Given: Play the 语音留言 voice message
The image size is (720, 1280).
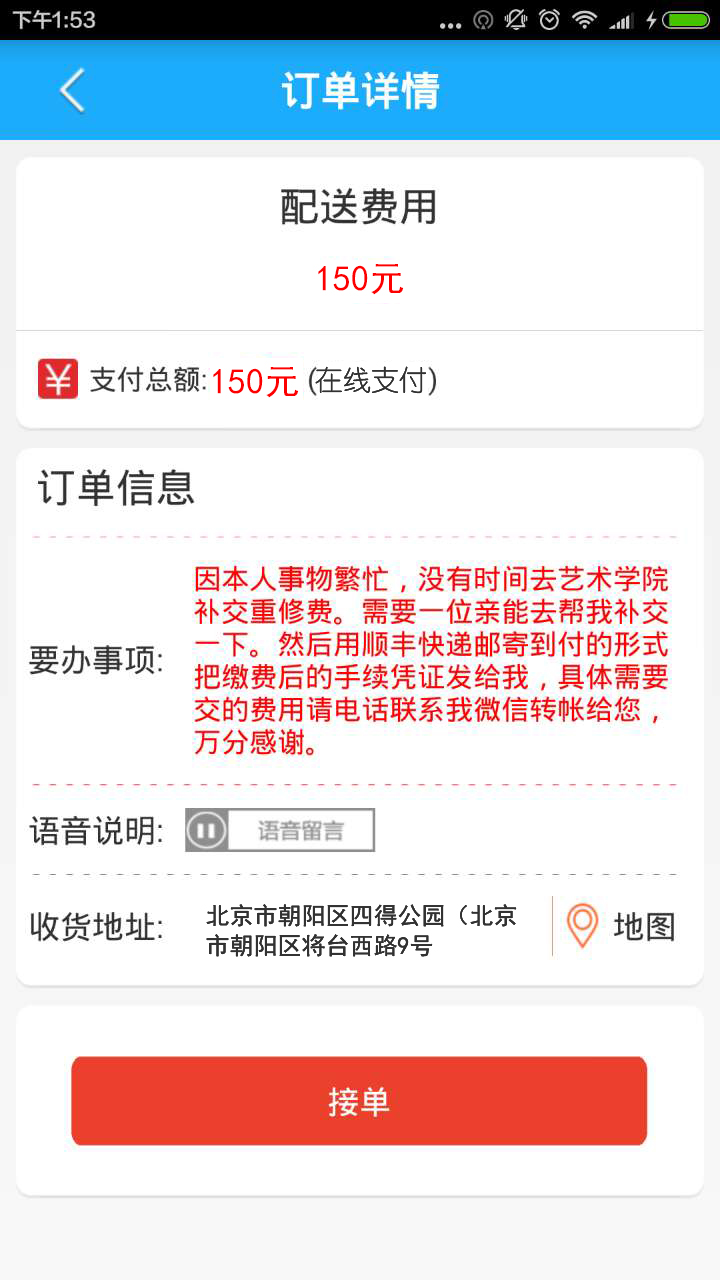Looking at the screenshot, I should coord(298,829).
